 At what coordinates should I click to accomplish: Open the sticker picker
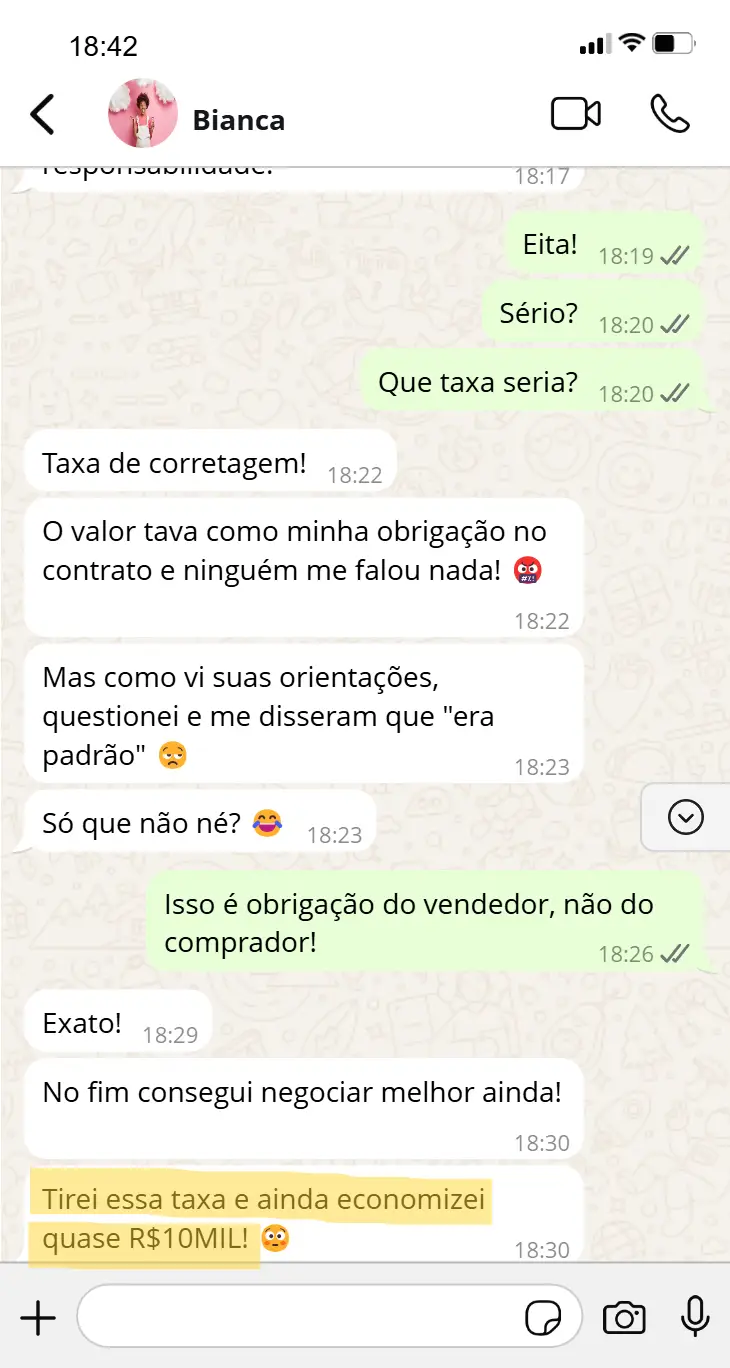click(x=542, y=1317)
